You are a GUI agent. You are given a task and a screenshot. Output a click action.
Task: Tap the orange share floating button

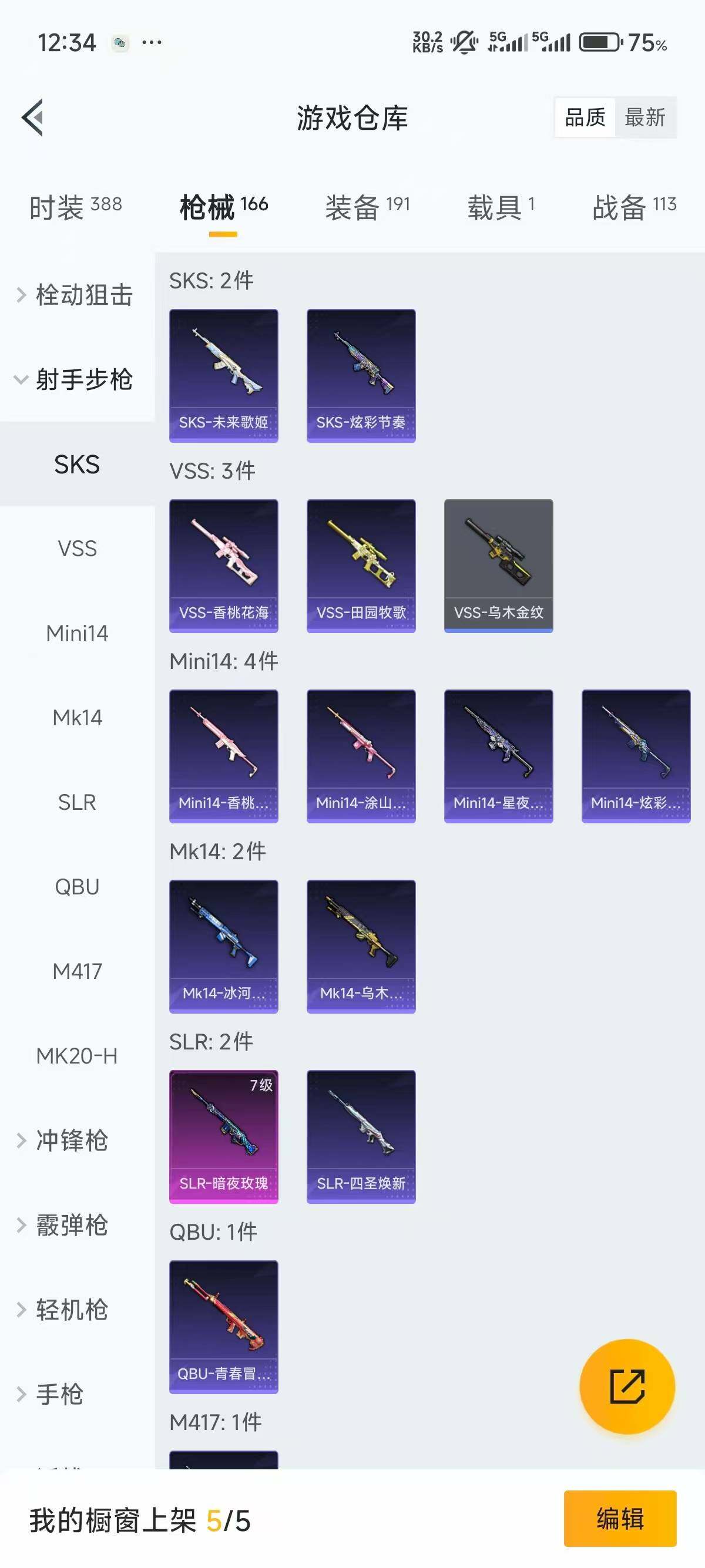click(x=627, y=1386)
